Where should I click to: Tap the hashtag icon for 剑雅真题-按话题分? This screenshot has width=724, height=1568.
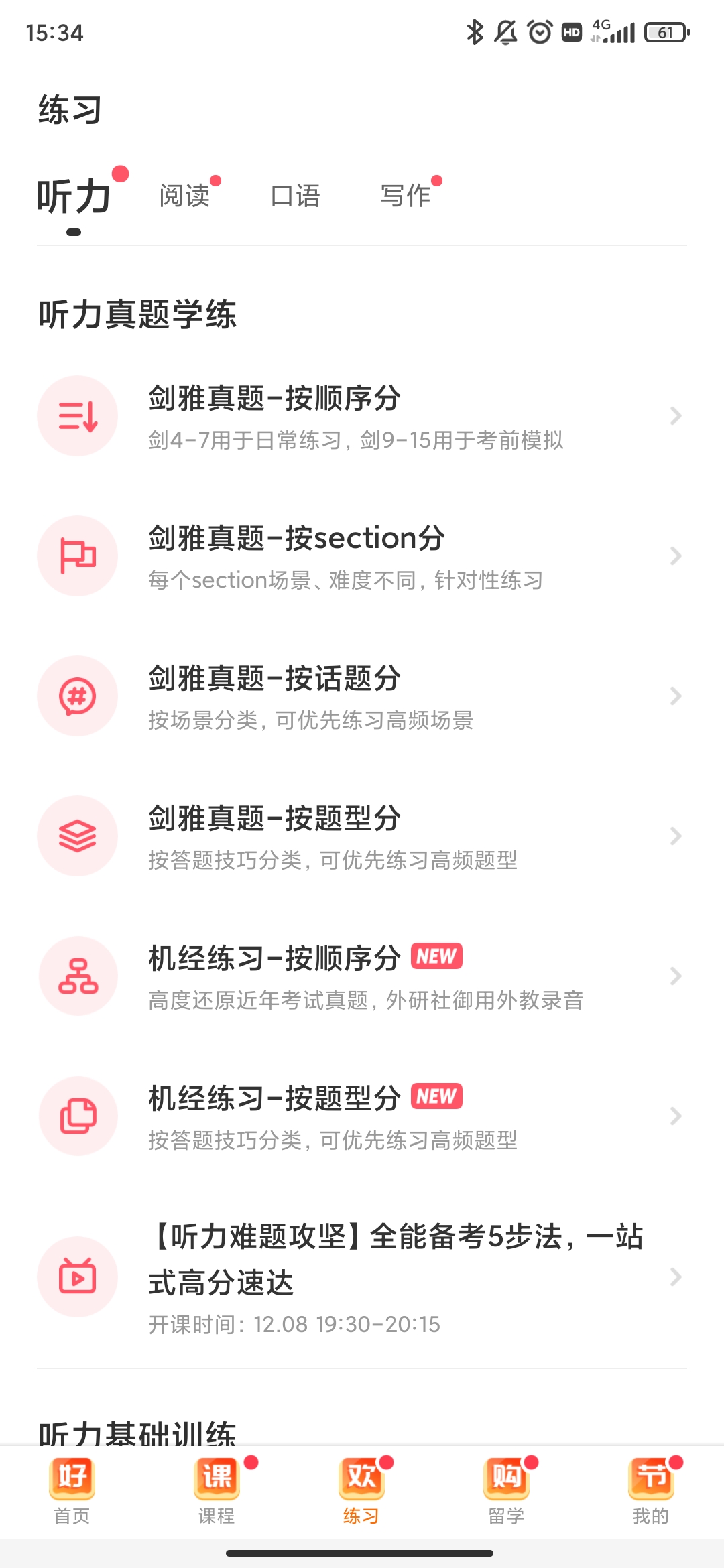coord(78,696)
